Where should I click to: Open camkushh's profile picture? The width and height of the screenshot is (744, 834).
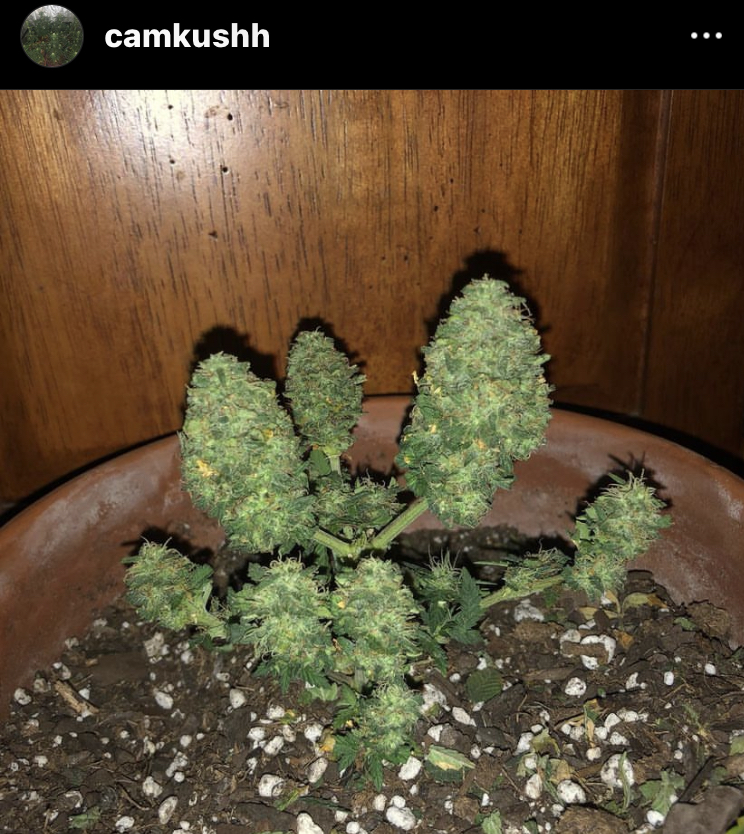coord(52,37)
